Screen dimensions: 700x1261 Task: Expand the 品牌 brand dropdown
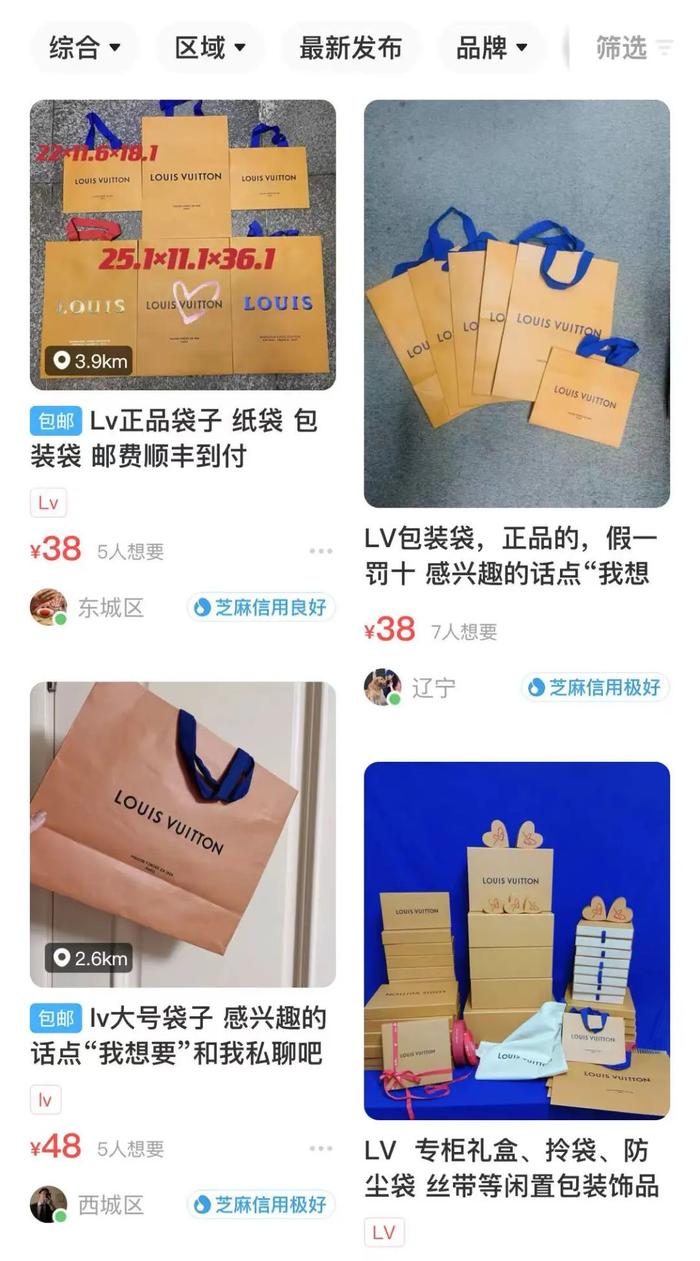[x=492, y=47]
